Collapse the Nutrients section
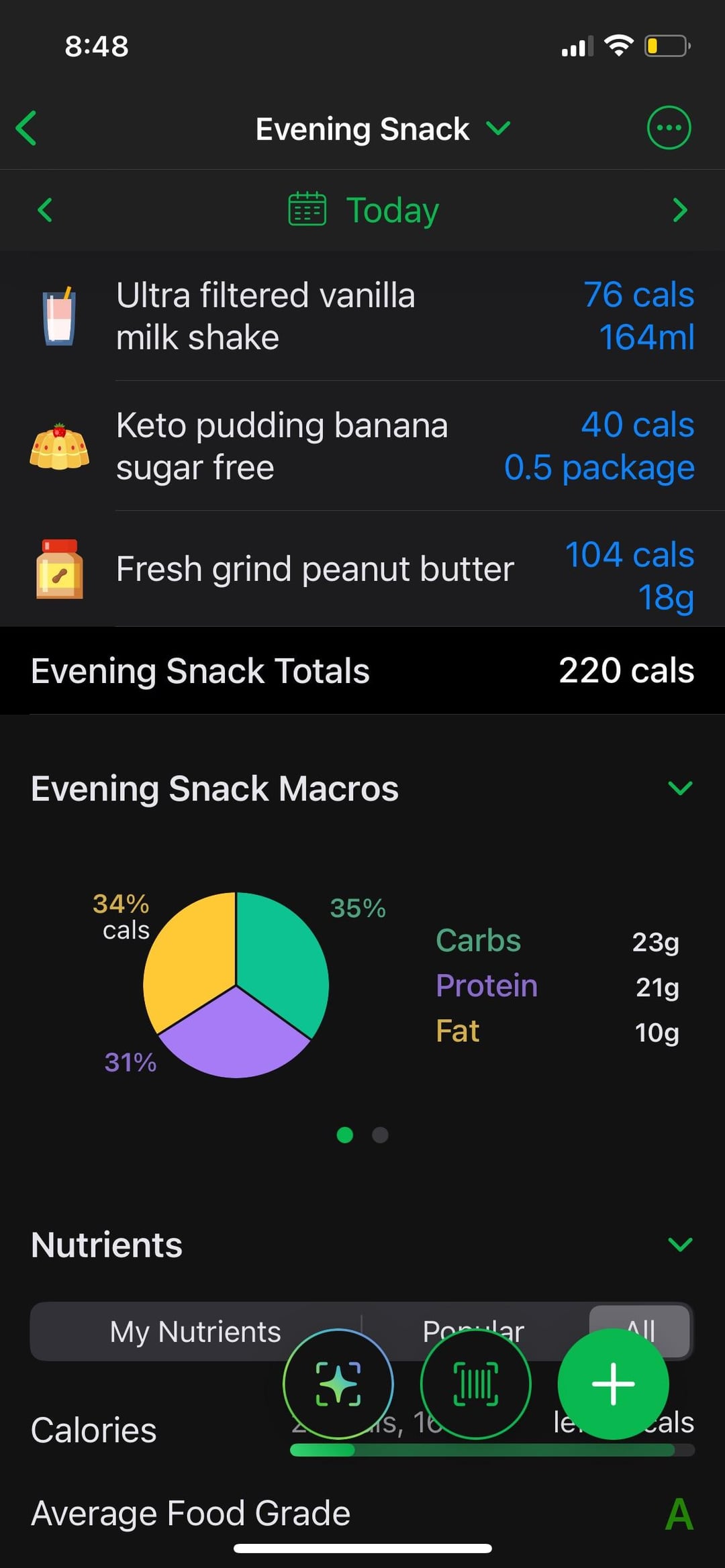This screenshot has height=1568, width=725. click(679, 1245)
